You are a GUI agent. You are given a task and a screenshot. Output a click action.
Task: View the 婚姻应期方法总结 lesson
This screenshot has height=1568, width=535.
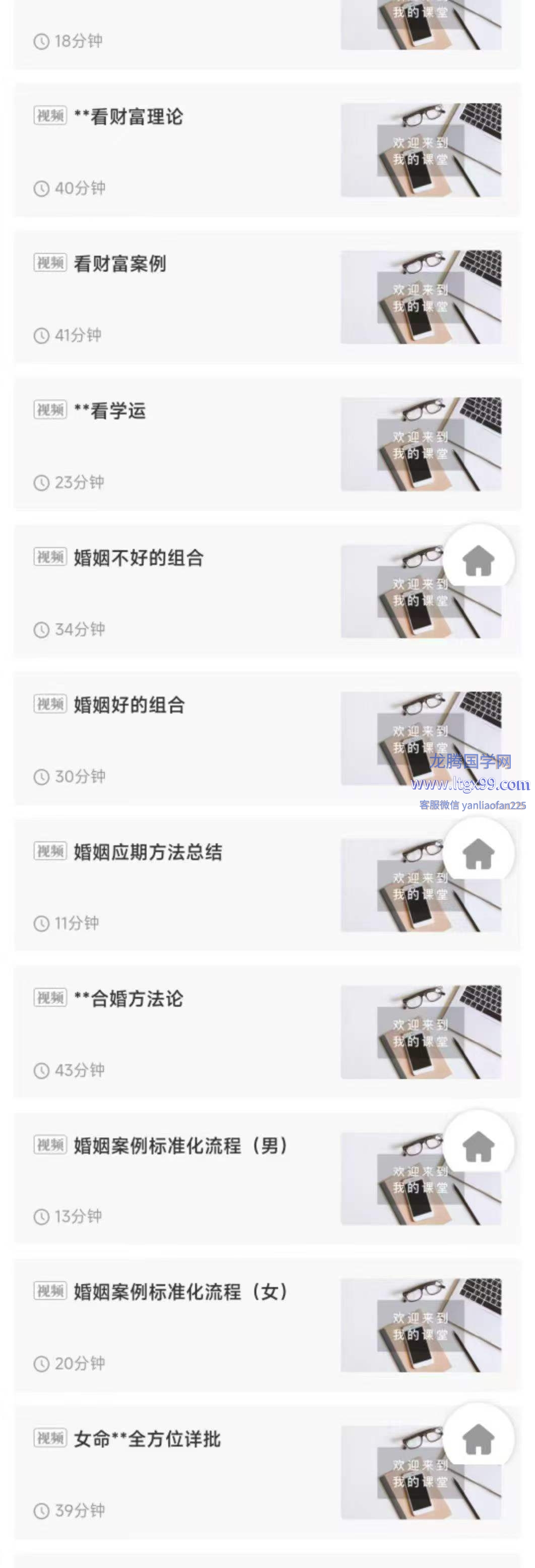tap(148, 852)
